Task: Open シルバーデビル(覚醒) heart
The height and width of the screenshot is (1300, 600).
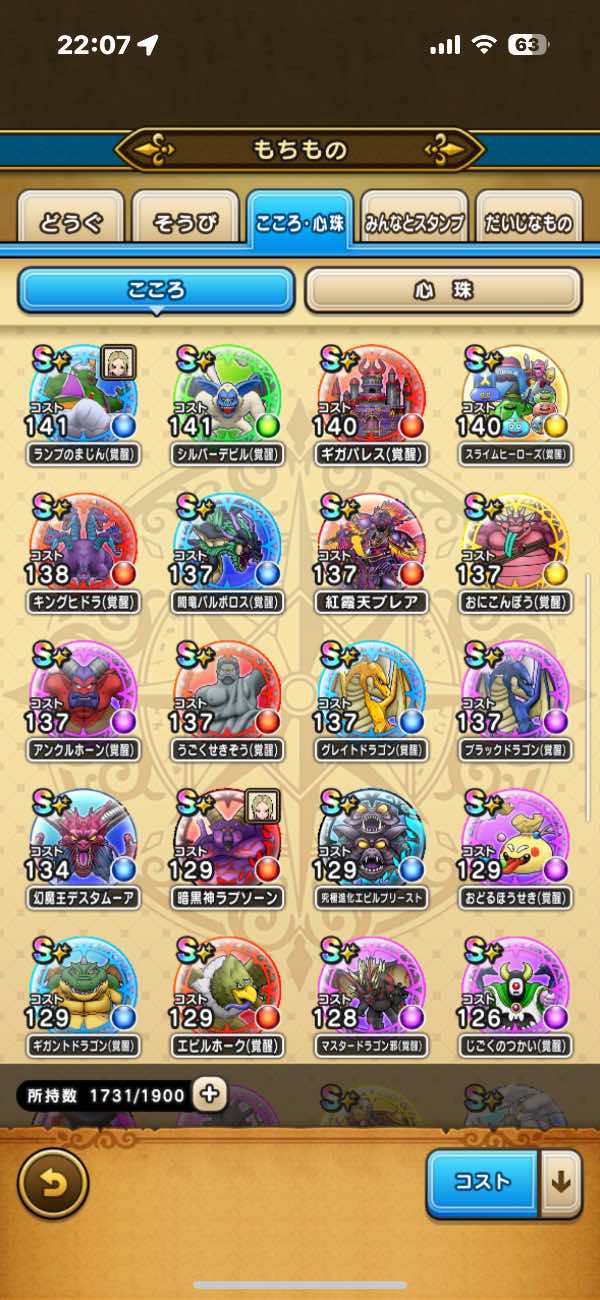Action: (227, 397)
